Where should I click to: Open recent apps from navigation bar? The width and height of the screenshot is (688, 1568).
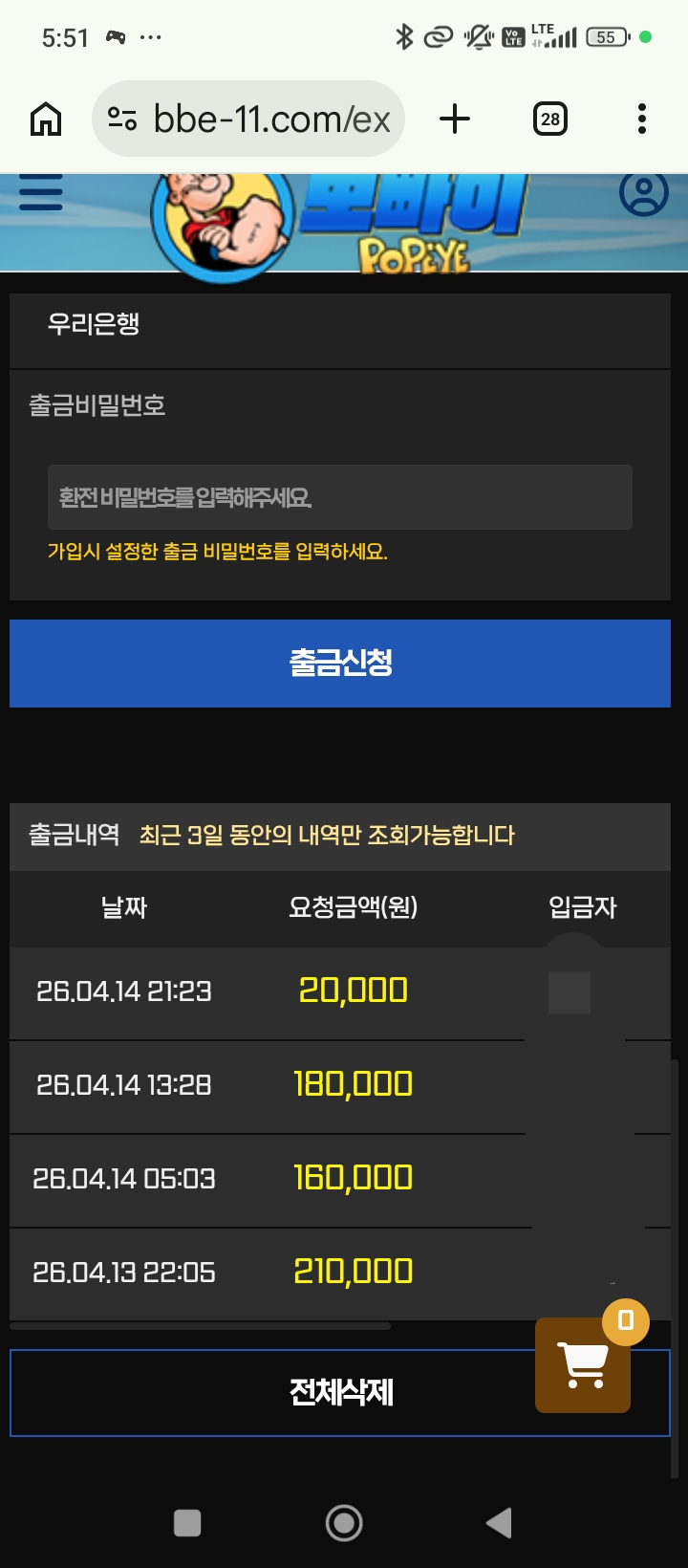pos(187,1522)
